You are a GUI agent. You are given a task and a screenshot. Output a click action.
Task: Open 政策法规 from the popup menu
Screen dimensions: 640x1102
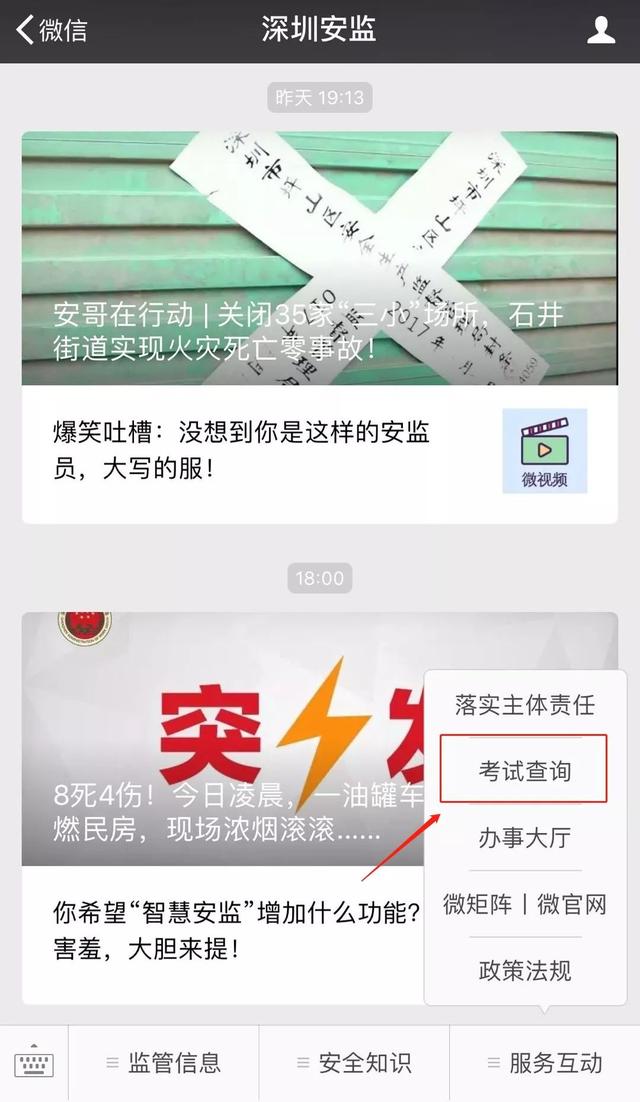525,970
